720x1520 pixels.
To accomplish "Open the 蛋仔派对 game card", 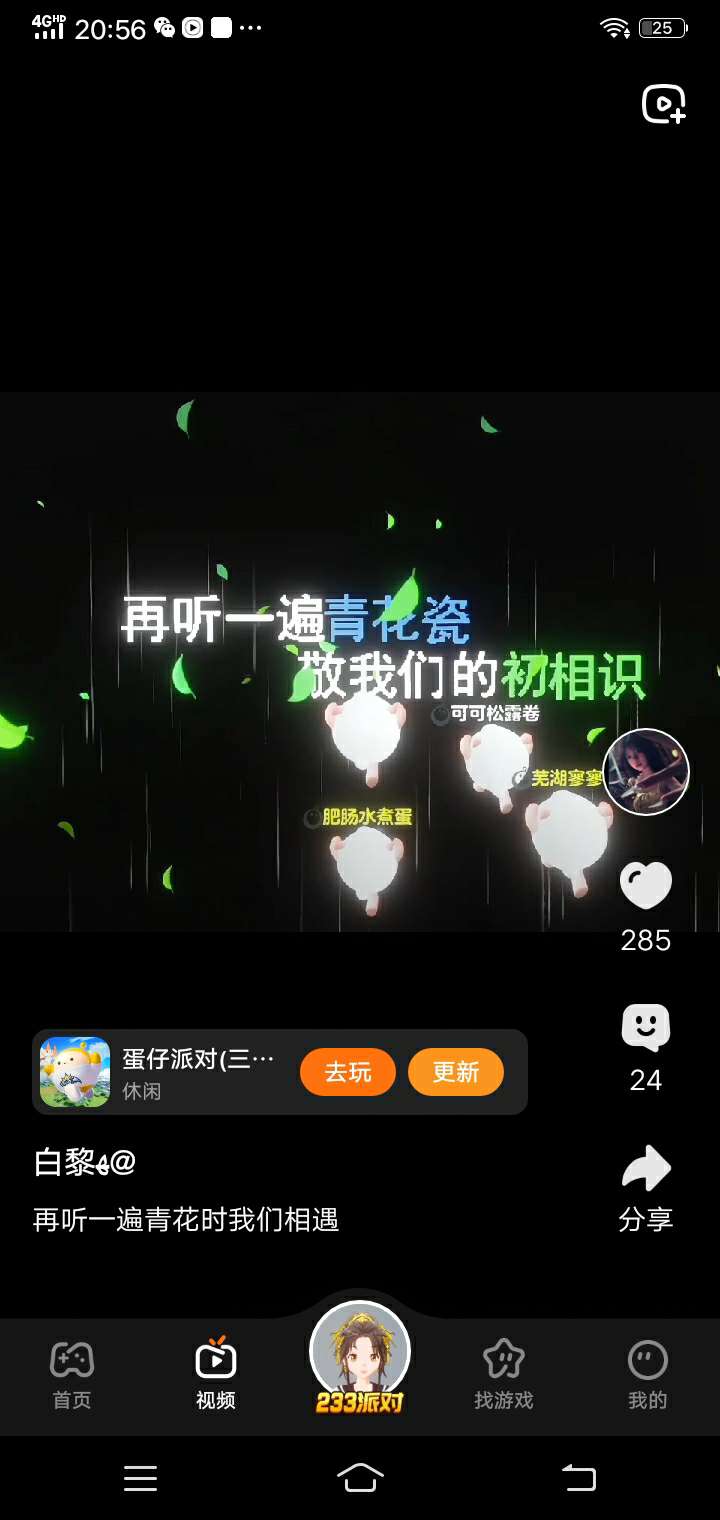I will tap(280, 1072).
